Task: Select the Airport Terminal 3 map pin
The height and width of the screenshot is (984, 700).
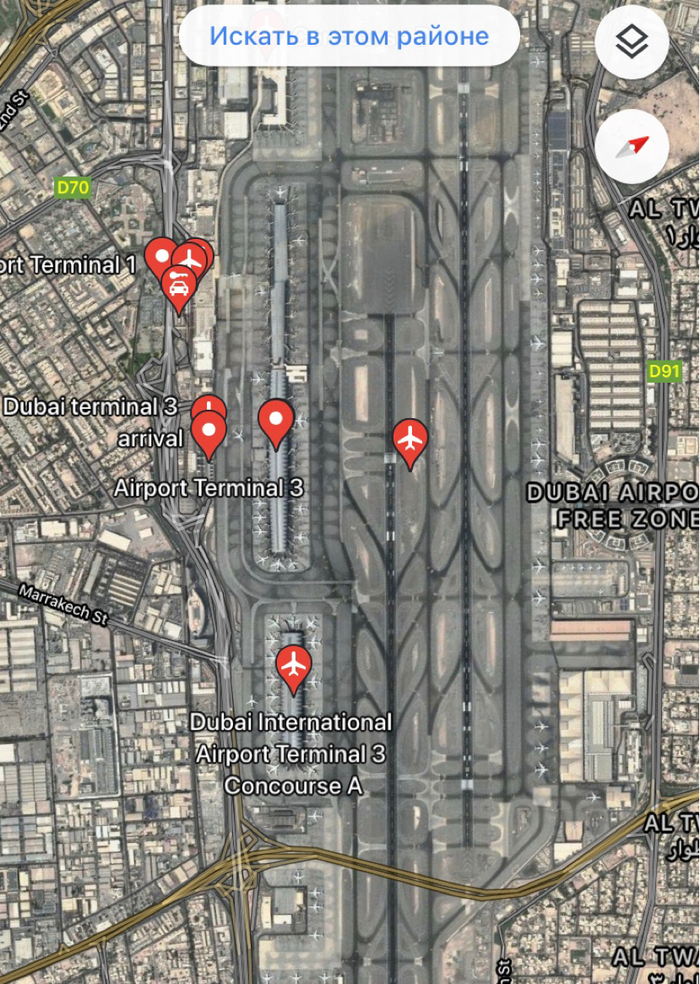Action: click(x=276, y=421)
